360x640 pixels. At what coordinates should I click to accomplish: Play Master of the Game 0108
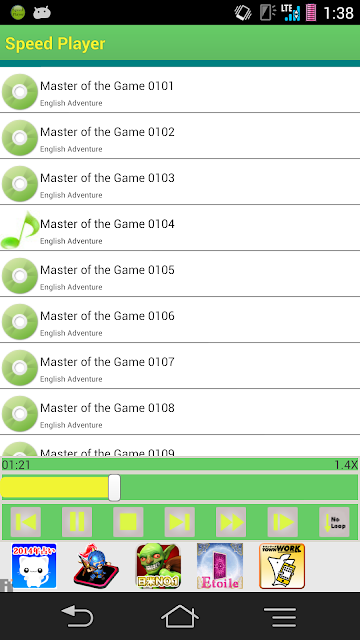(x=180, y=412)
